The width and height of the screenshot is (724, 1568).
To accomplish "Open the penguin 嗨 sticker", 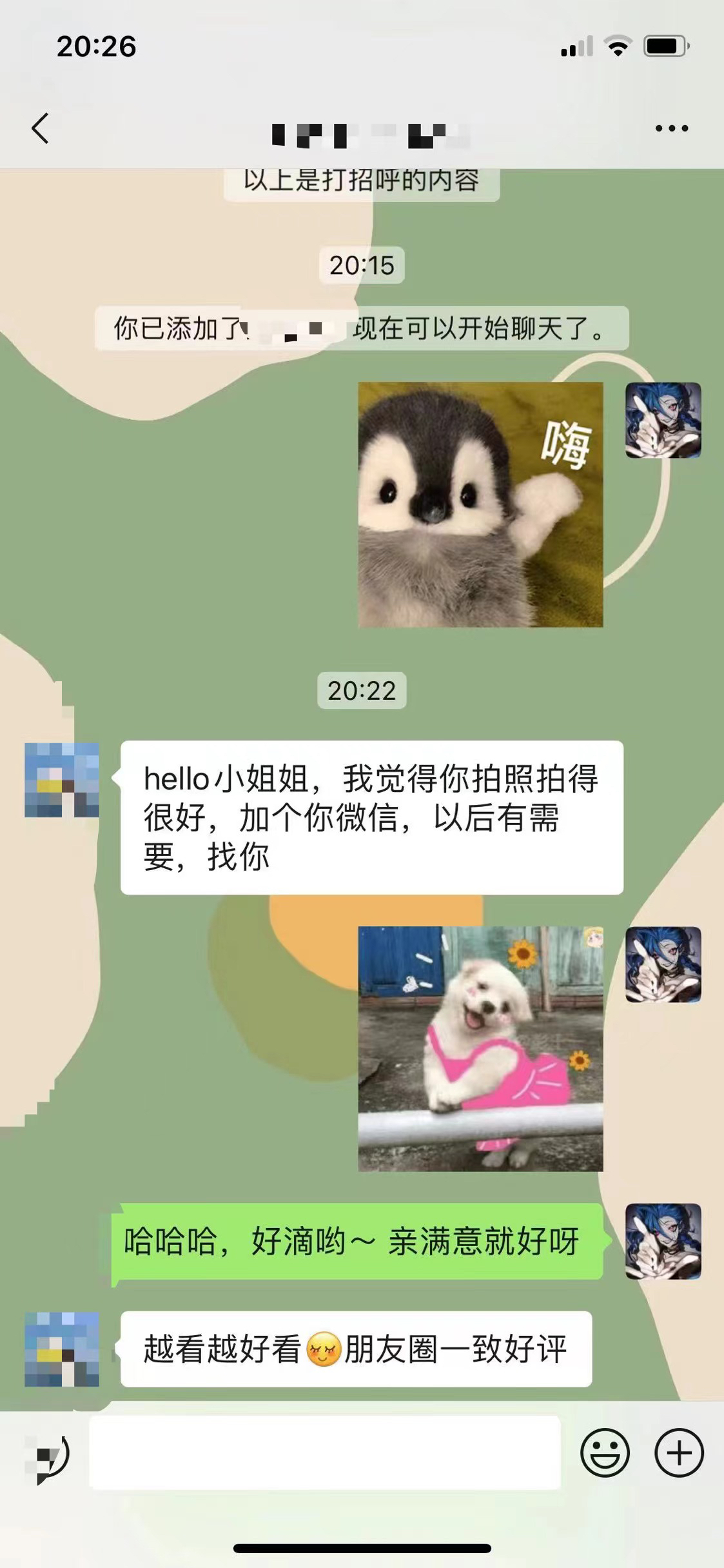I will click(480, 504).
